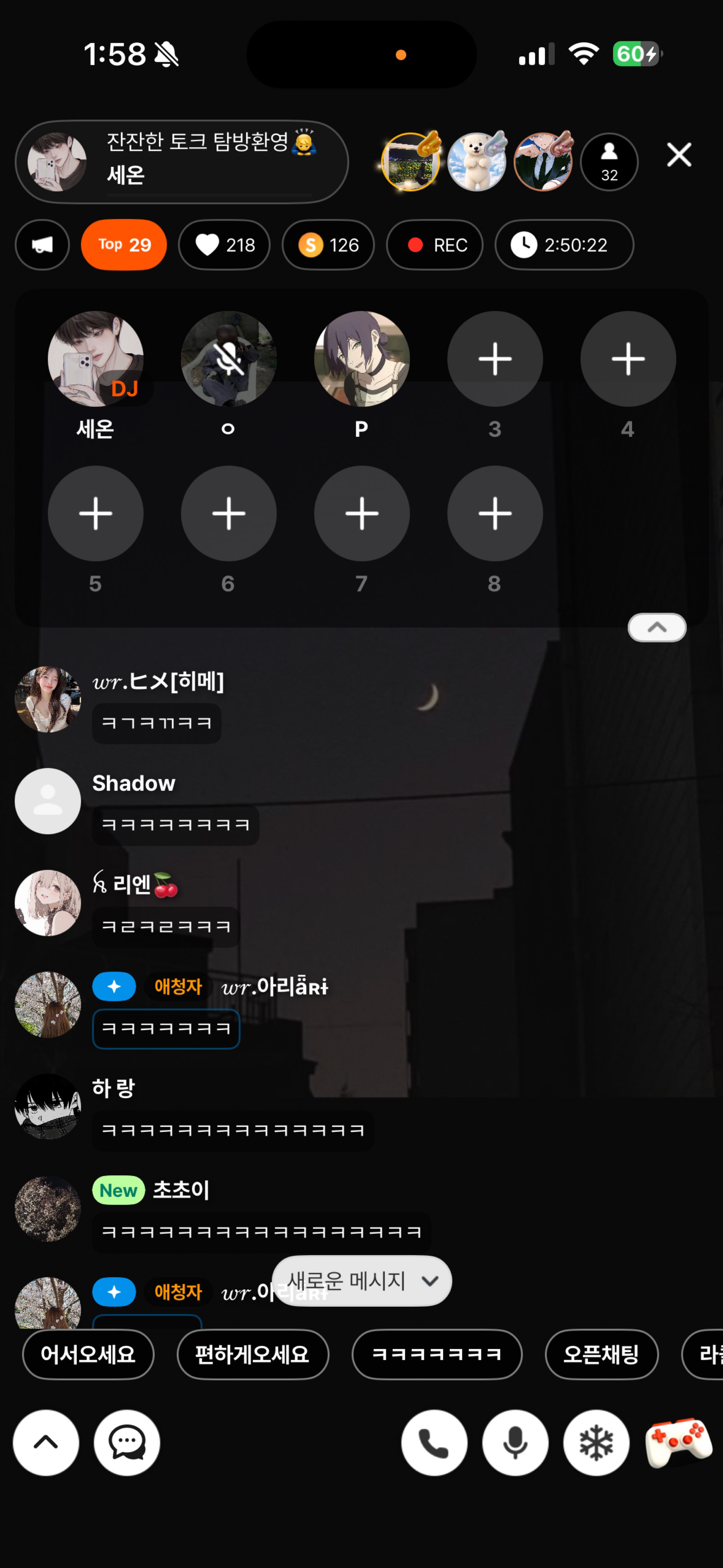This screenshot has height=1568, width=723.
Task: Close the live room with X
Action: click(679, 155)
